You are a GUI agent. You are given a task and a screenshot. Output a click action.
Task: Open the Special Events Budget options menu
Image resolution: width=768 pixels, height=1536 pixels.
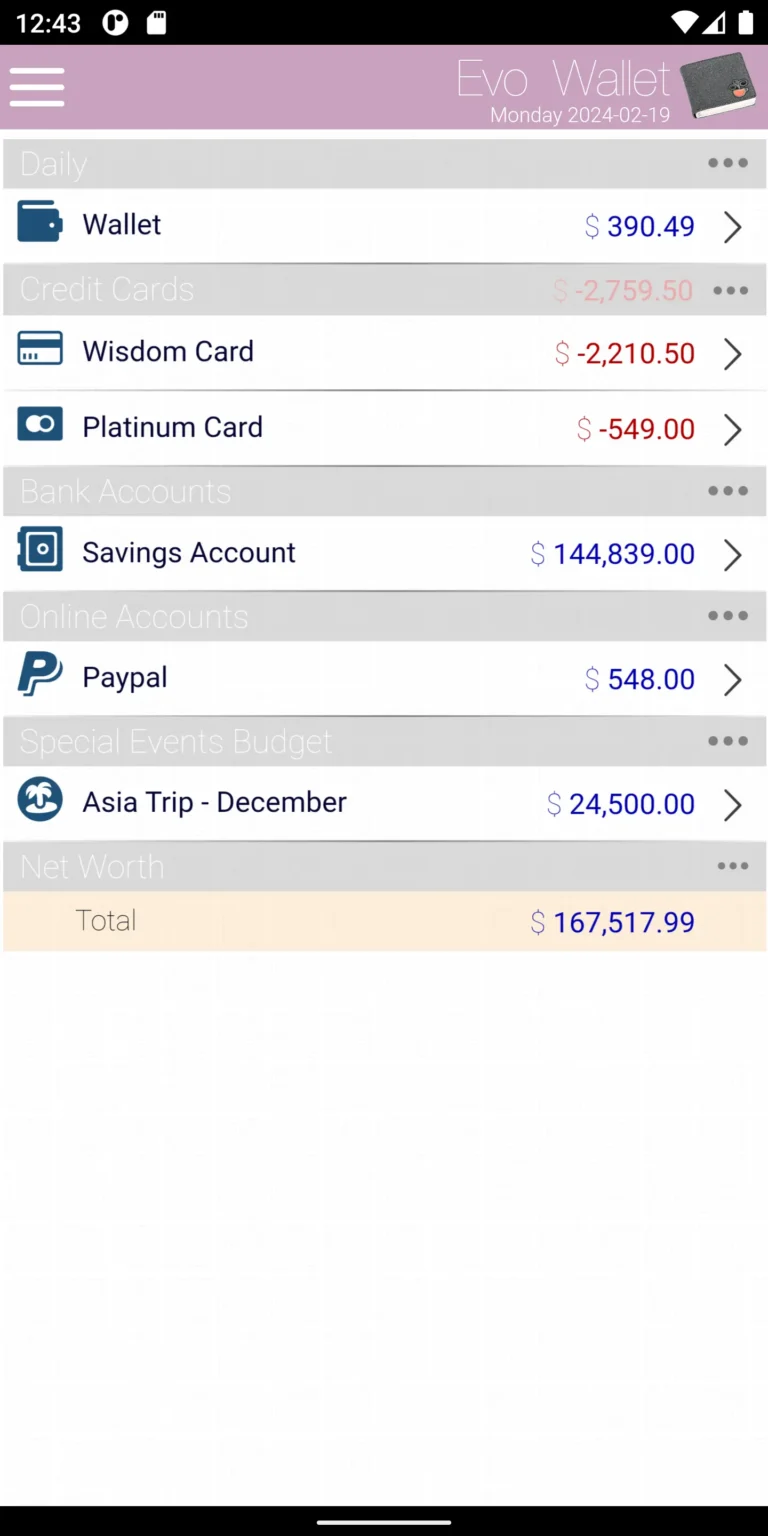727,740
